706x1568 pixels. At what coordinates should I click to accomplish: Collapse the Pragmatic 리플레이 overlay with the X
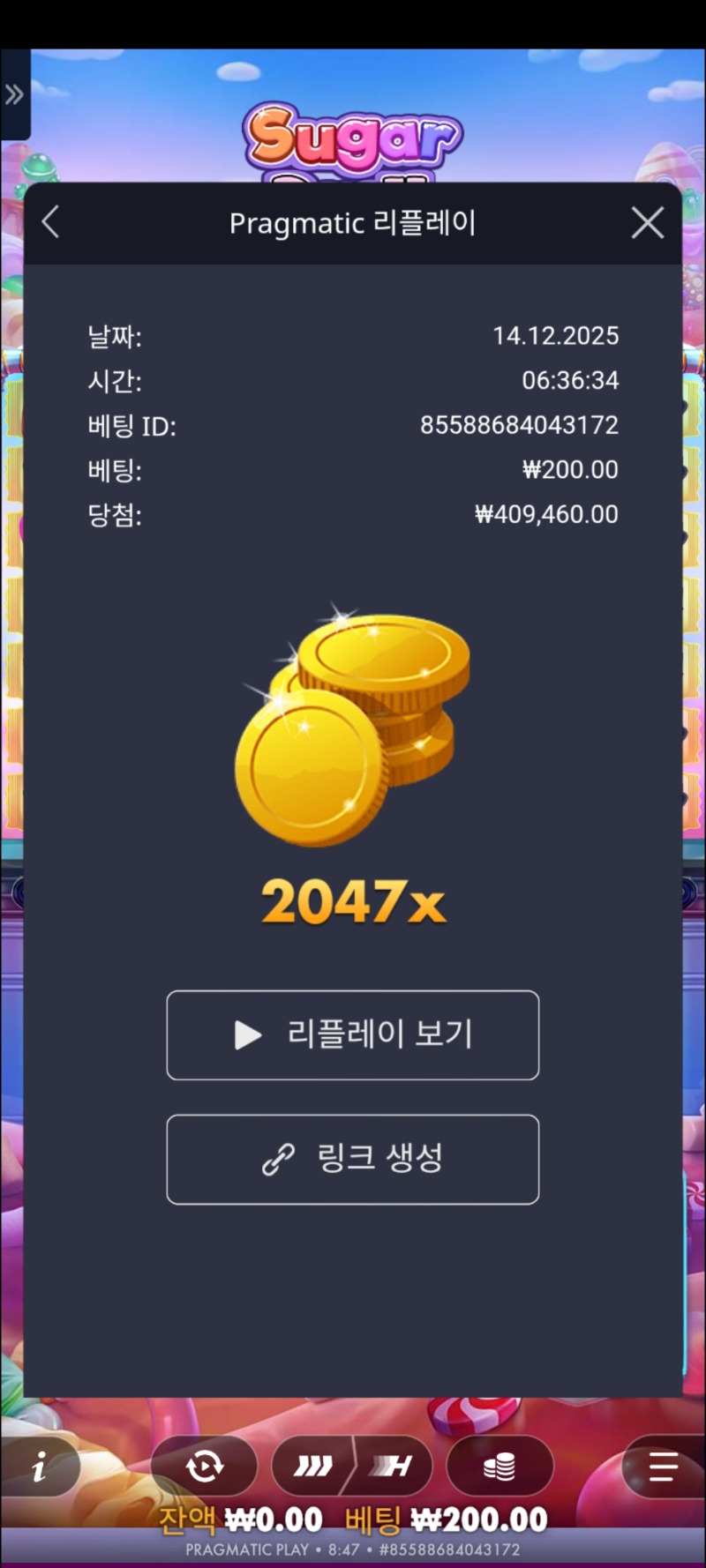(647, 223)
